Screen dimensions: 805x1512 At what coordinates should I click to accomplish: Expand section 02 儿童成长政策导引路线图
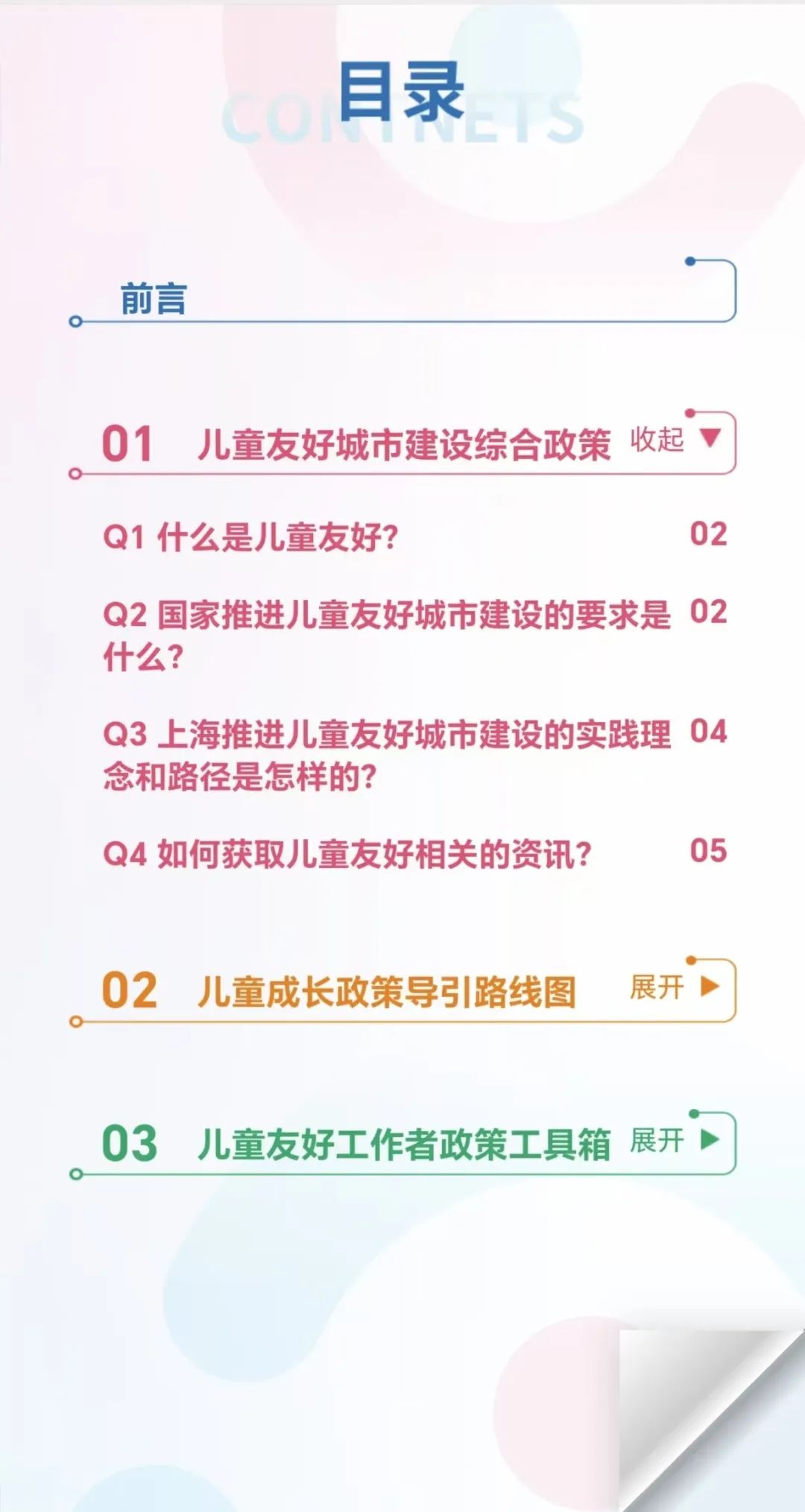(x=675, y=987)
